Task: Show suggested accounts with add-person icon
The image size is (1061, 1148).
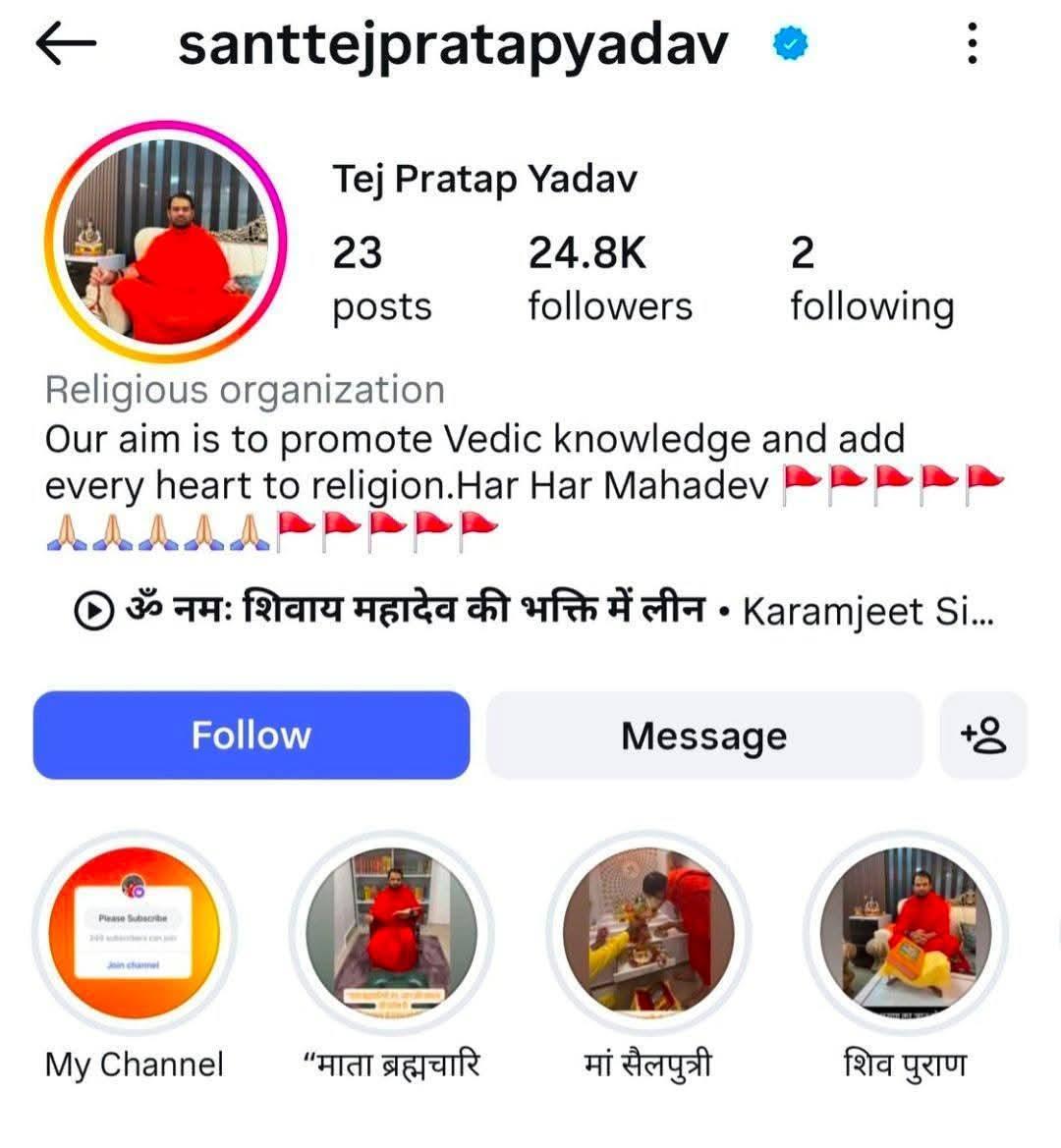Action: point(983,736)
